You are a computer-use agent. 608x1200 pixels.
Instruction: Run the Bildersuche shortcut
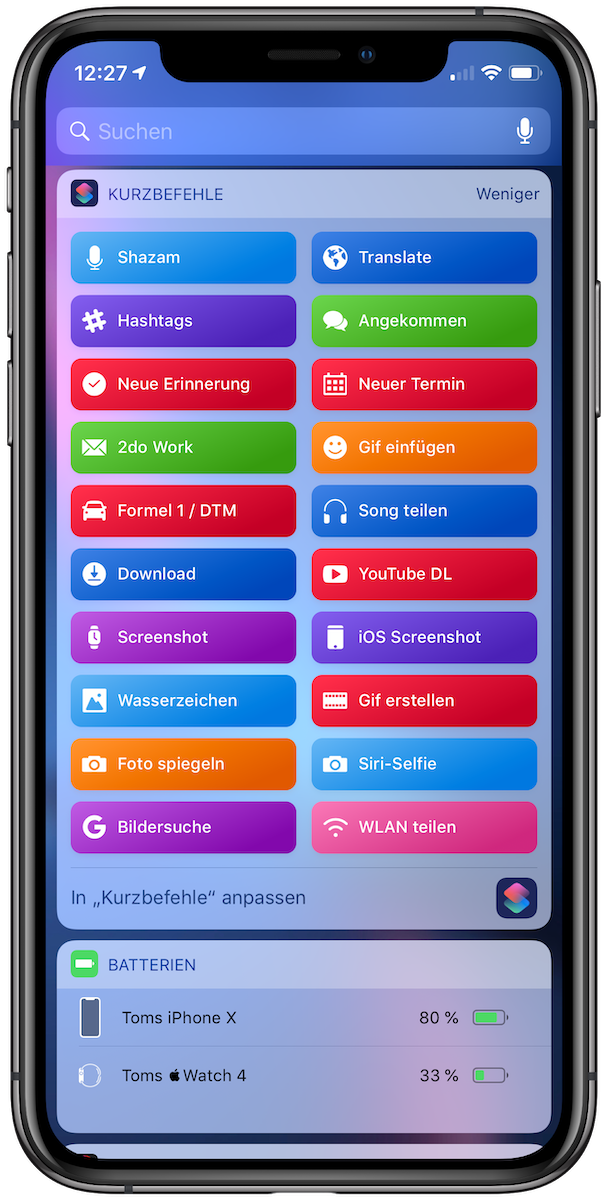click(184, 827)
